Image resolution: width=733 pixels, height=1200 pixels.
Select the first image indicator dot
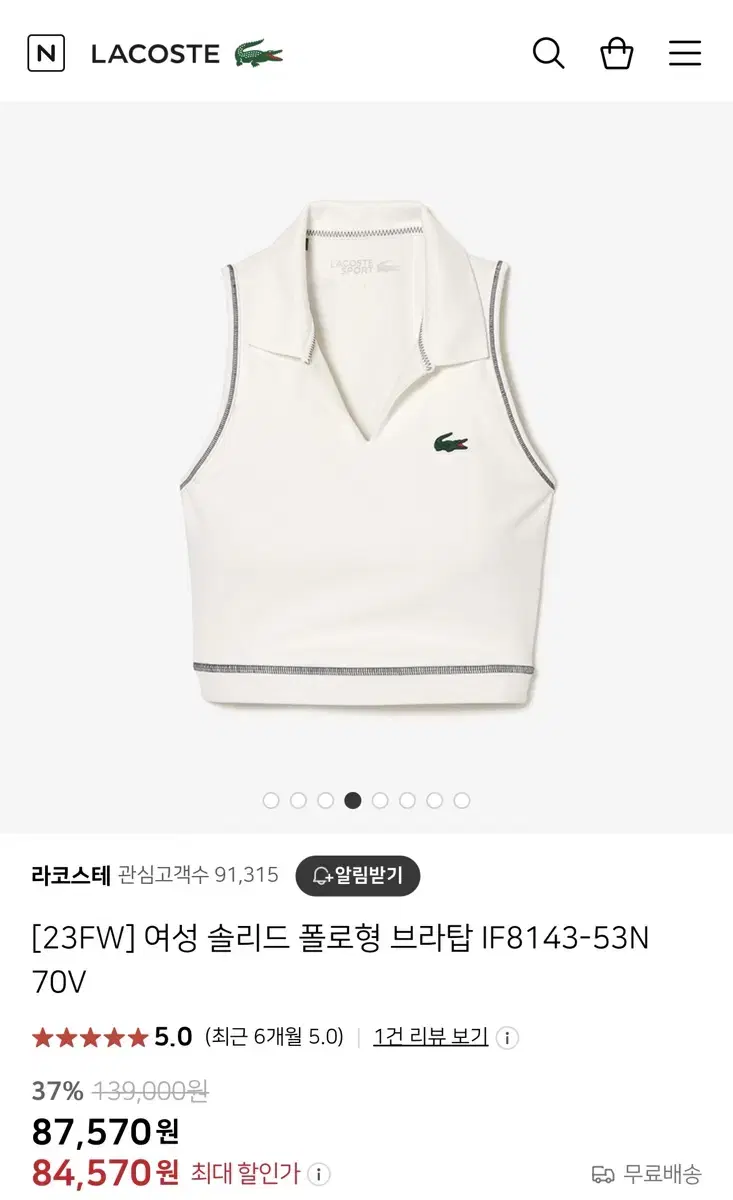pyautogui.click(x=271, y=800)
